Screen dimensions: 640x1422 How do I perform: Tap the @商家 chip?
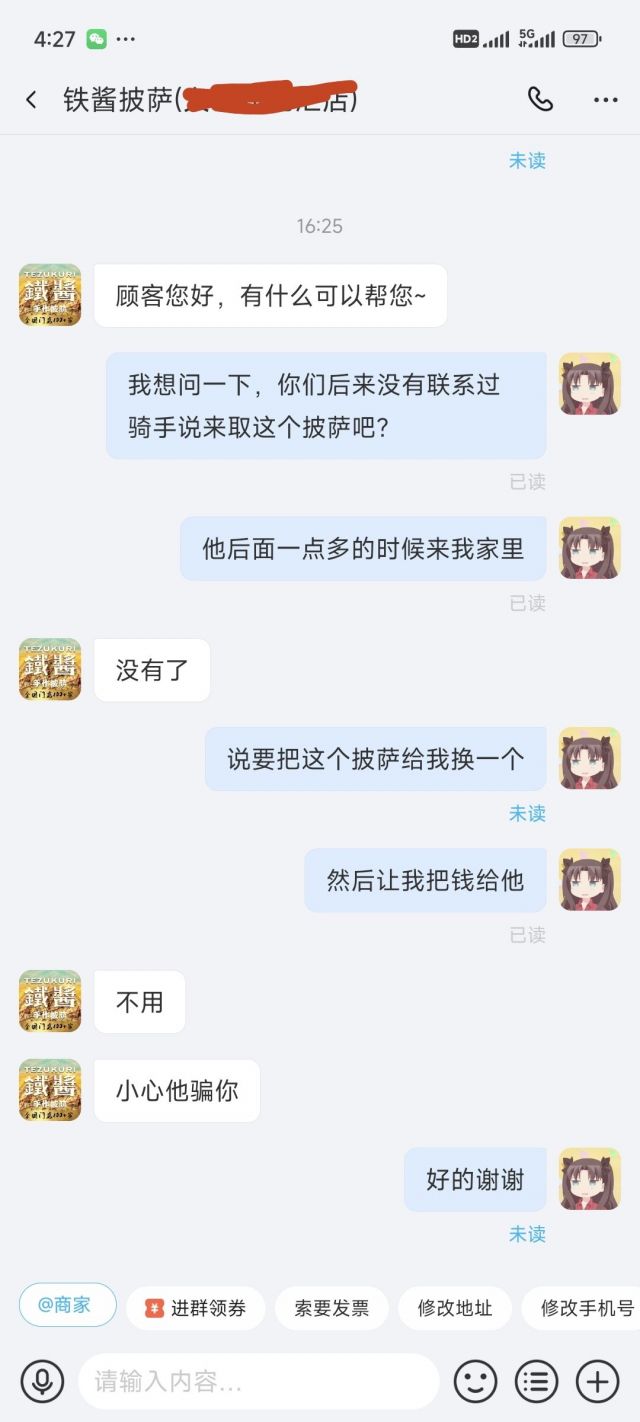(x=67, y=1305)
